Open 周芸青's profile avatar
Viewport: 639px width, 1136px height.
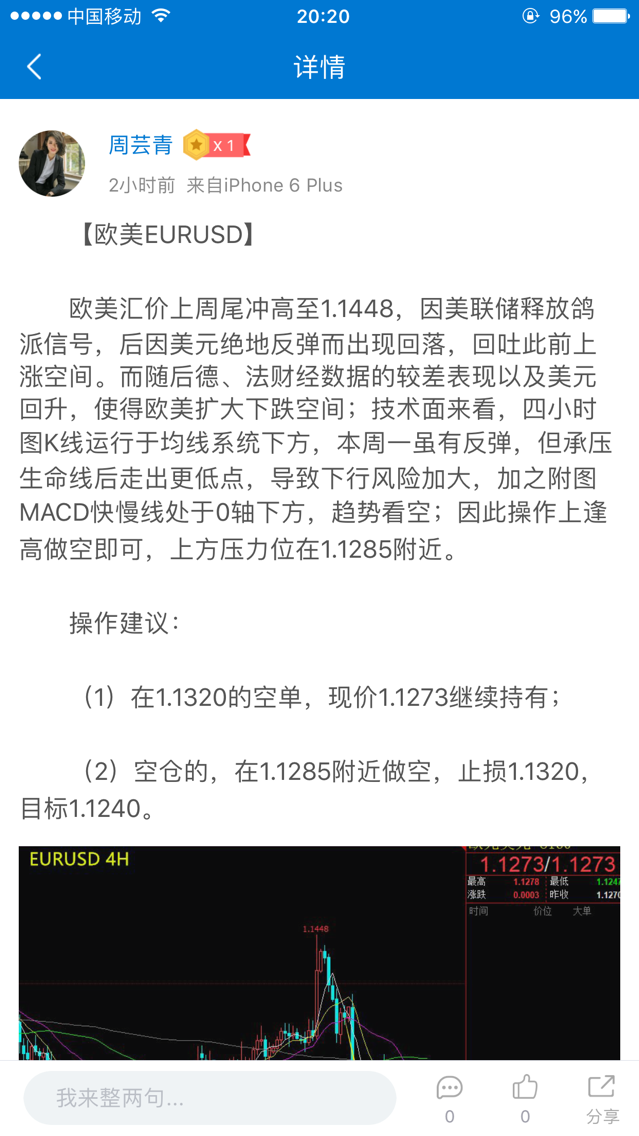[x=52, y=164]
